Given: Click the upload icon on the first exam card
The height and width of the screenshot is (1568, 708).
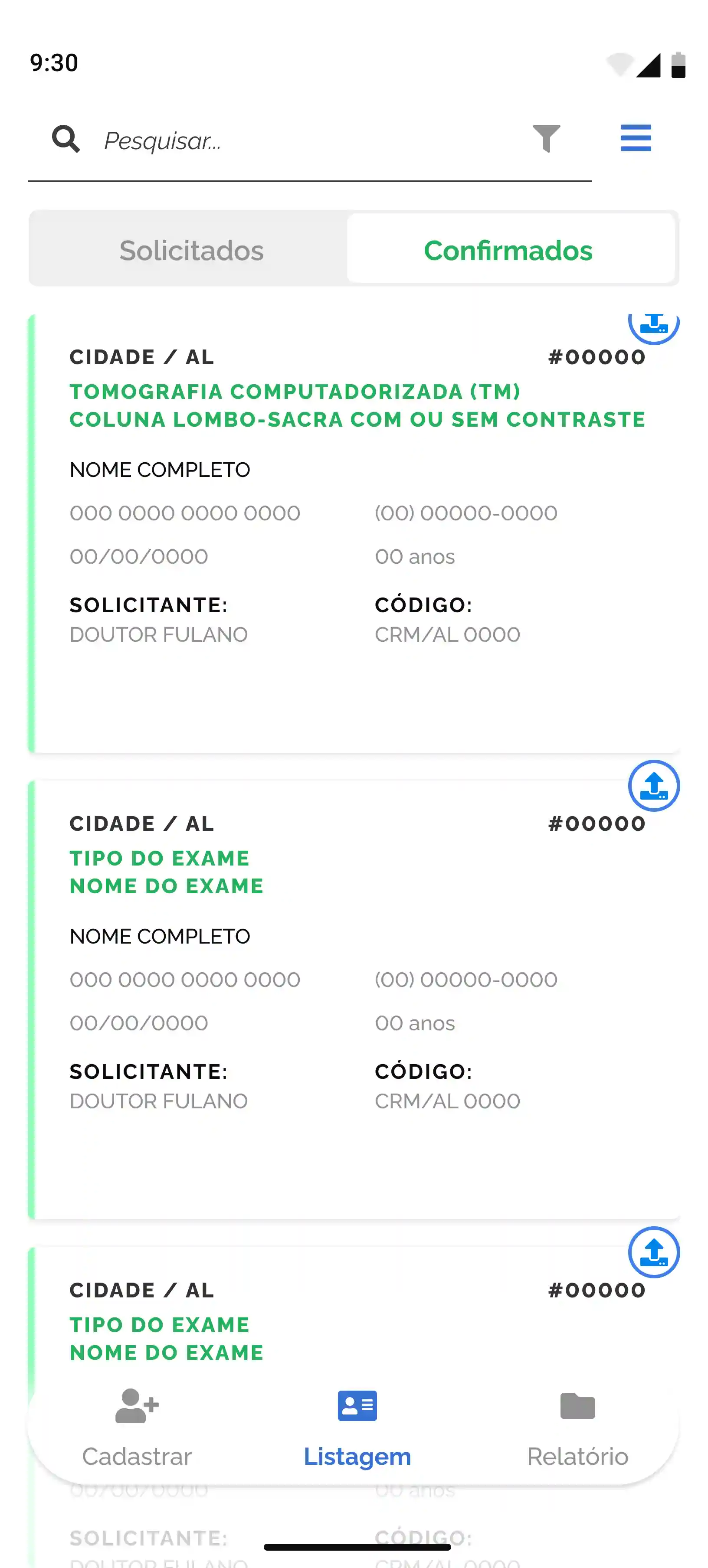Looking at the screenshot, I should tap(654, 326).
